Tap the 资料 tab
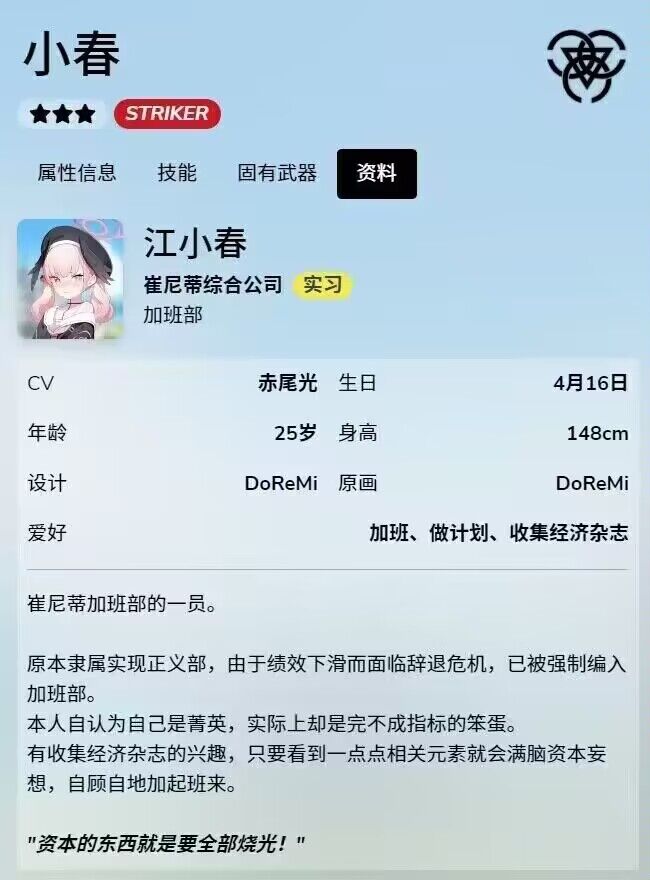 (376, 173)
